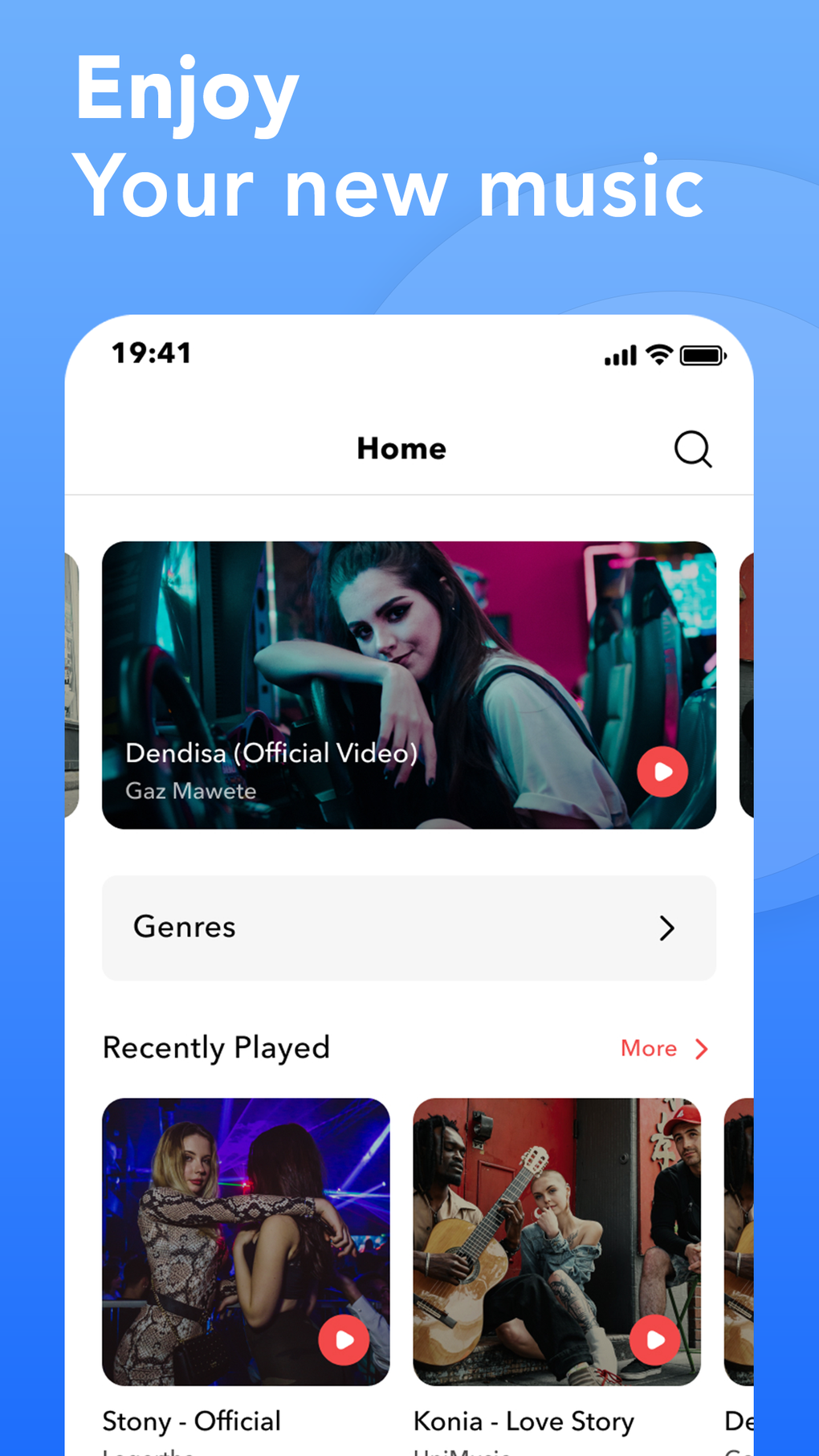Open search from the Home screen
The height and width of the screenshot is (1456, 819).
tap(692, 449)
